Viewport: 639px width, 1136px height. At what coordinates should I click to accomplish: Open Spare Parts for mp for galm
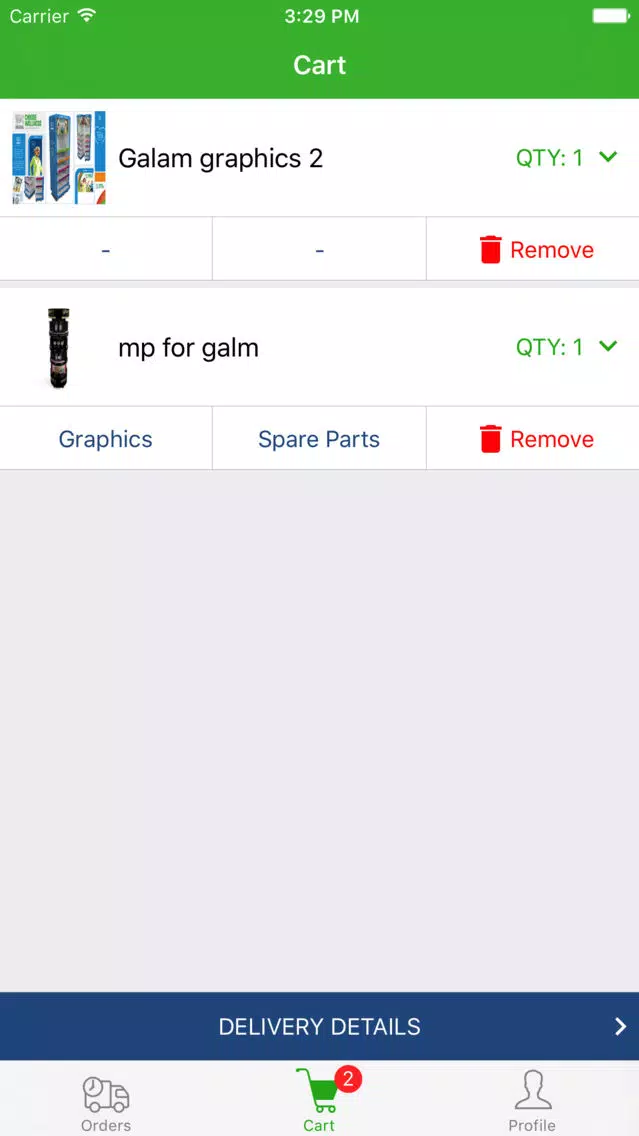coord(319,439)
